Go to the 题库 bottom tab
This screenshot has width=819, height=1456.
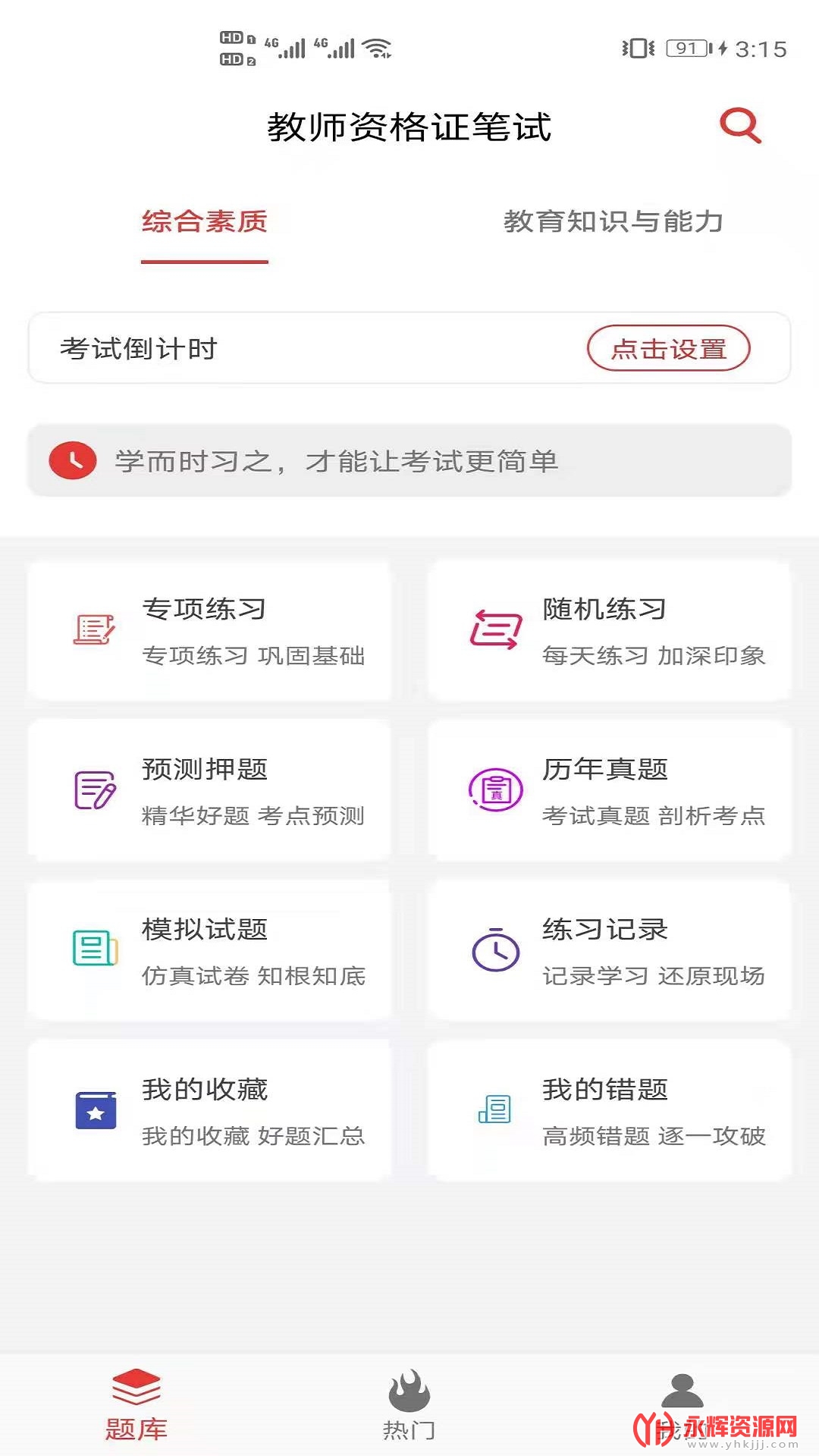136,1405
